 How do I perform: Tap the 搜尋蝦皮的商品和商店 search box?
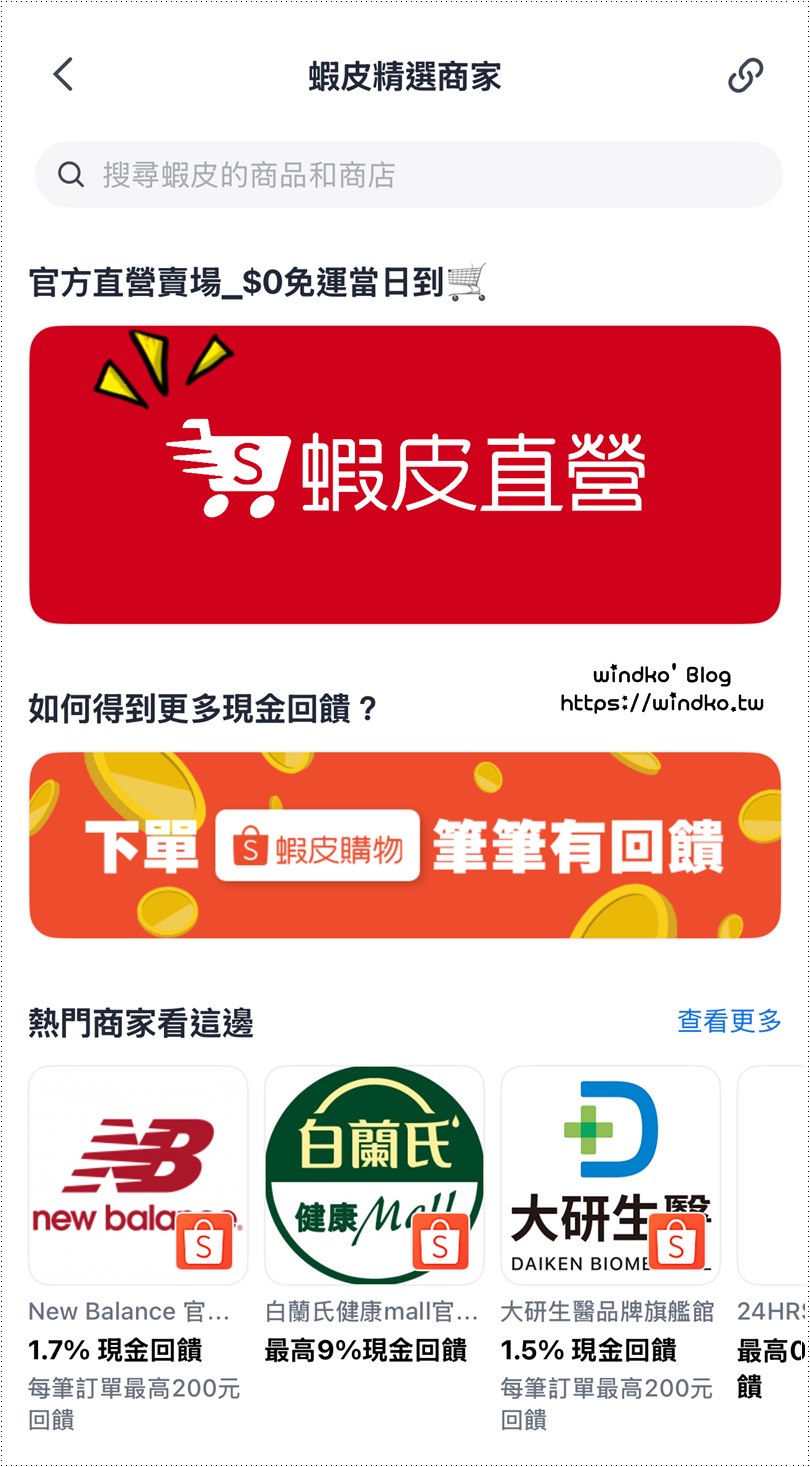click(x=408, y=175)
